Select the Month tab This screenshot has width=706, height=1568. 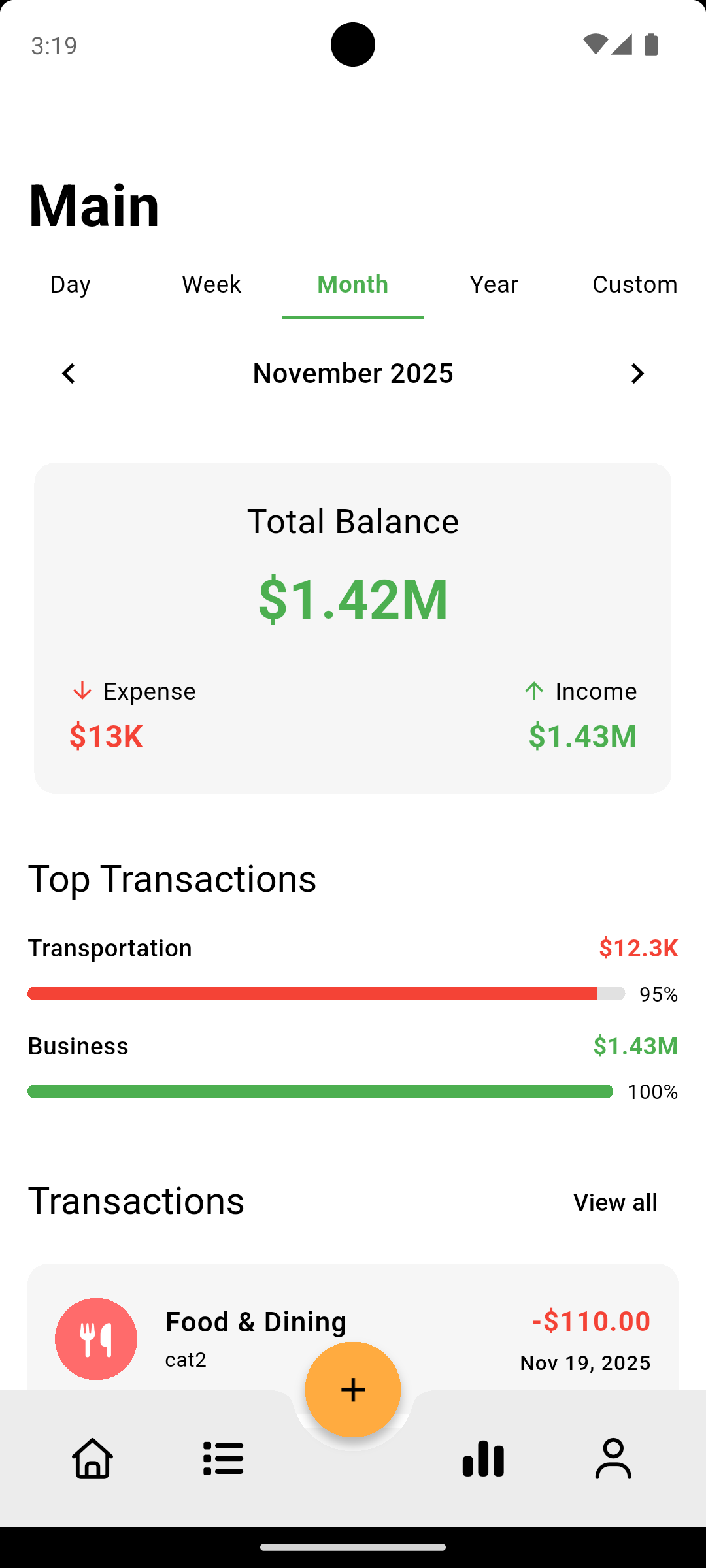(352, 284)
